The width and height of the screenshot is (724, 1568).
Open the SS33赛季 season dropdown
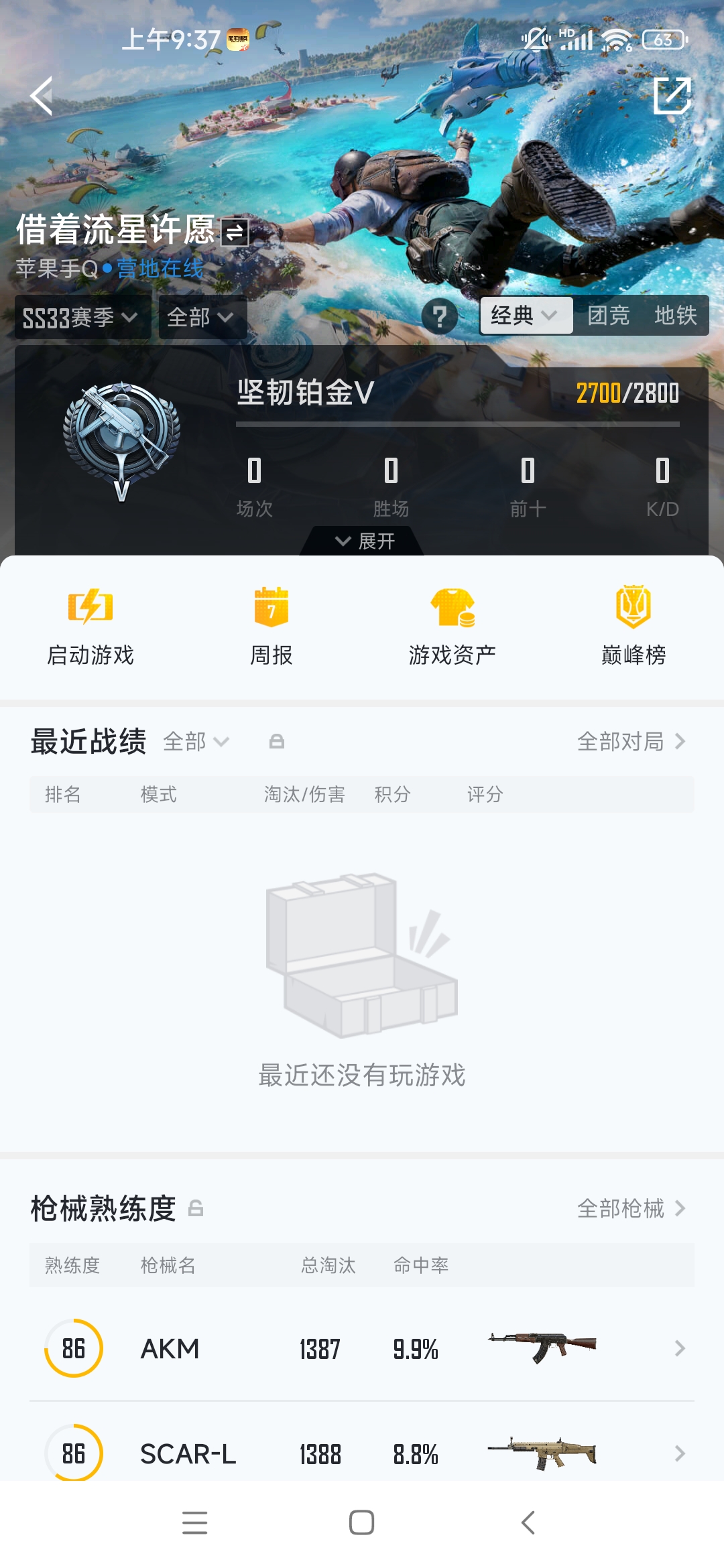[80, 317]
